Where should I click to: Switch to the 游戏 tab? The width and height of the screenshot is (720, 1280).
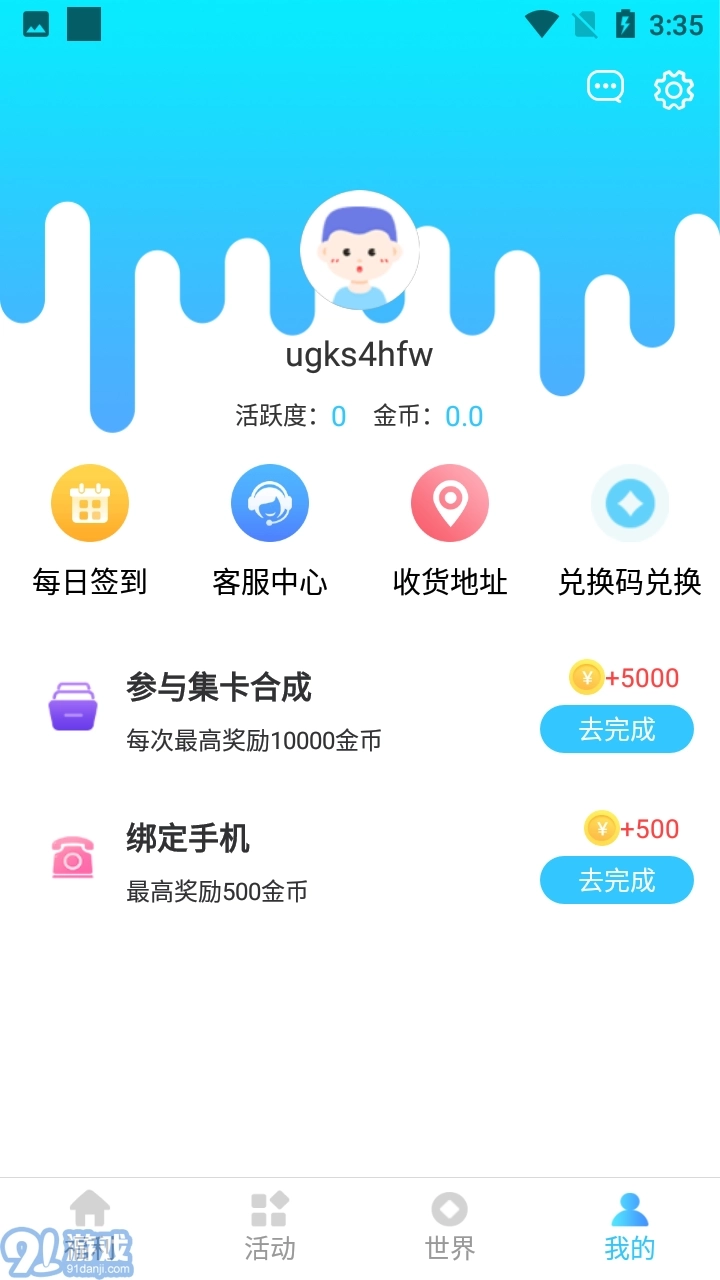click(x=90, y=1226)
